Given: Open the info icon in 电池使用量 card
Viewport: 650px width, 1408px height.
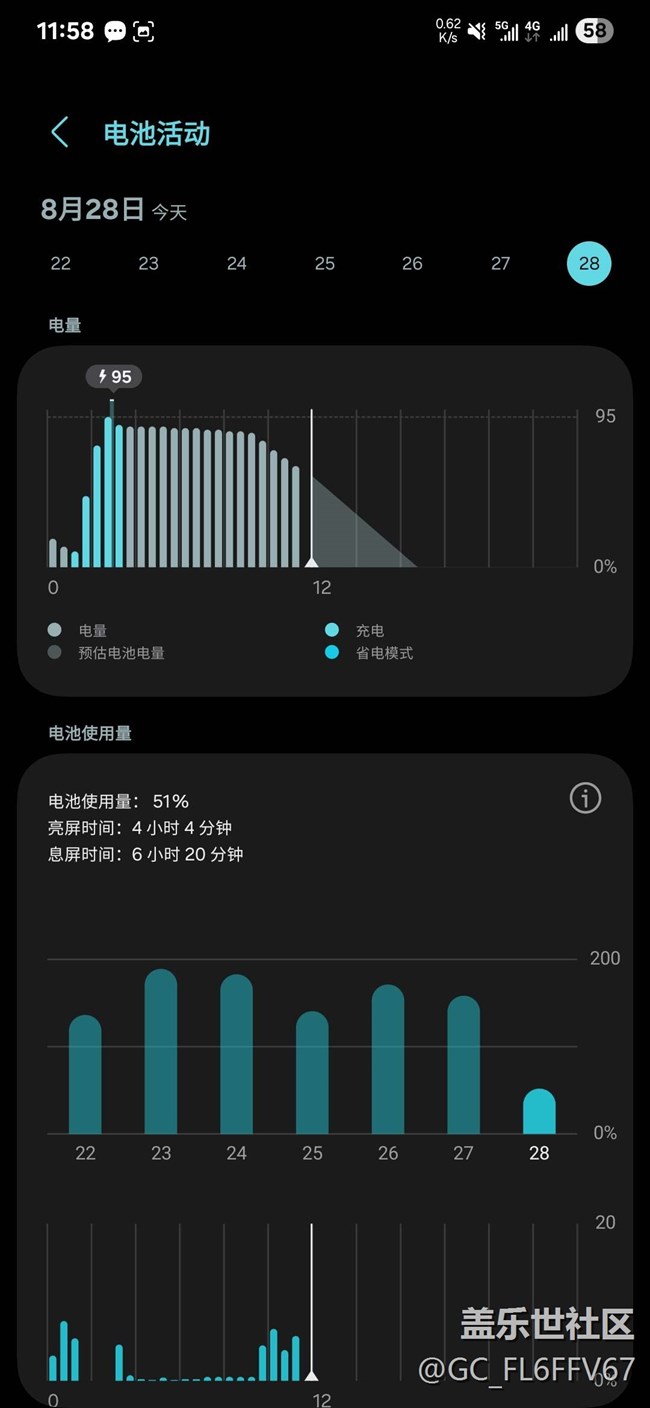Looking at the screenshot, I should (x=585, y=798).
